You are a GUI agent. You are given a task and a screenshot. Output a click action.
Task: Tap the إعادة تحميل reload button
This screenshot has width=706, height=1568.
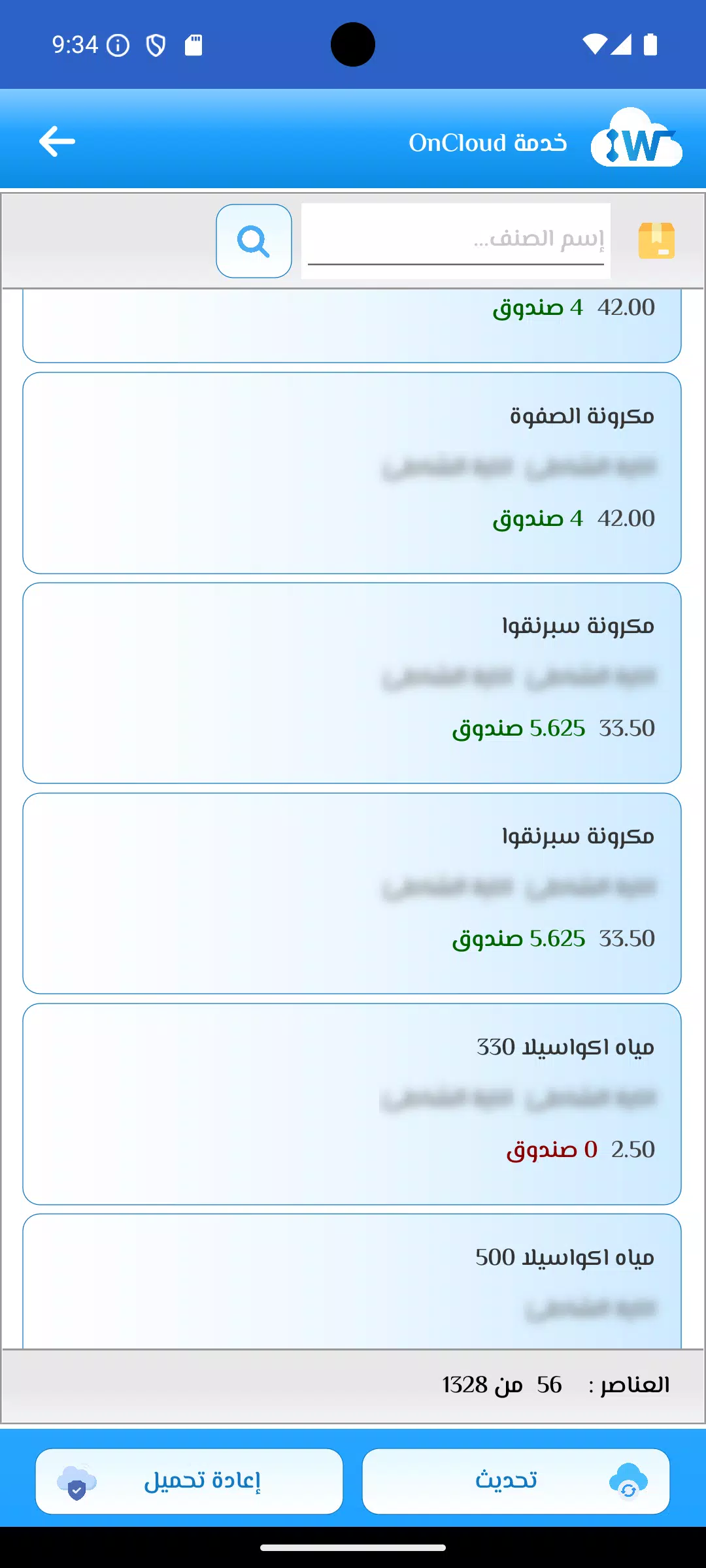(x=189, y=1481)
